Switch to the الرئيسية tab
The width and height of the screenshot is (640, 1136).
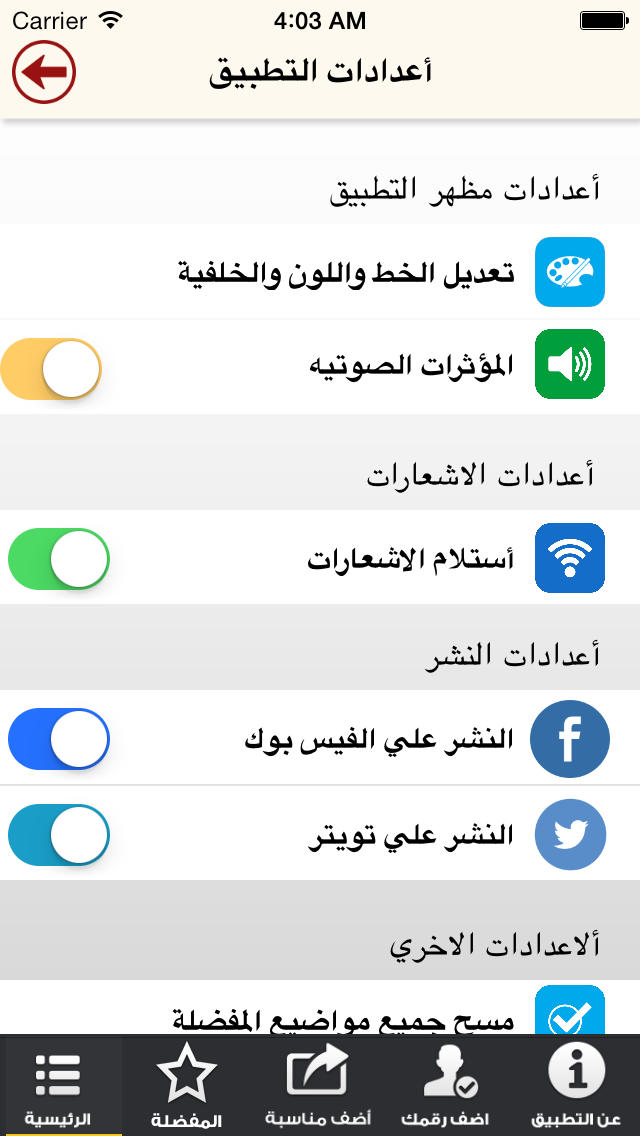(58, 1085)
